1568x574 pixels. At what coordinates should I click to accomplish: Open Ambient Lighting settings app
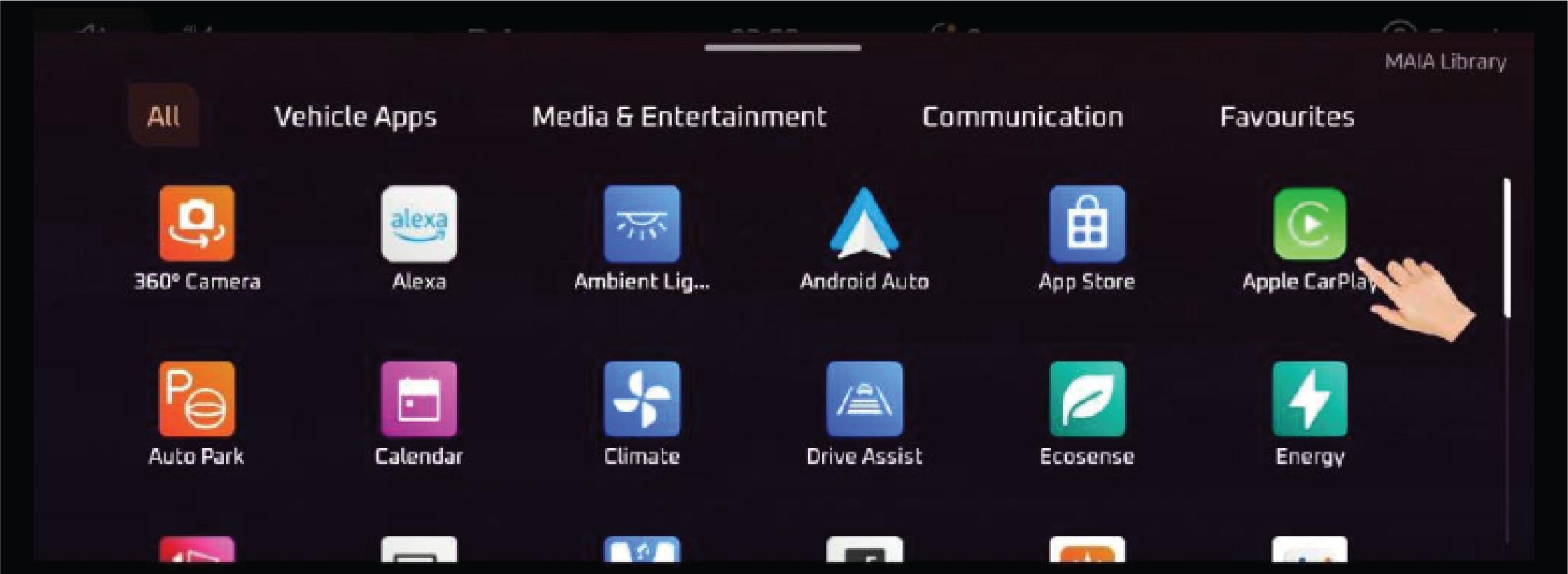pyautogui.click(x=642, y=224)
